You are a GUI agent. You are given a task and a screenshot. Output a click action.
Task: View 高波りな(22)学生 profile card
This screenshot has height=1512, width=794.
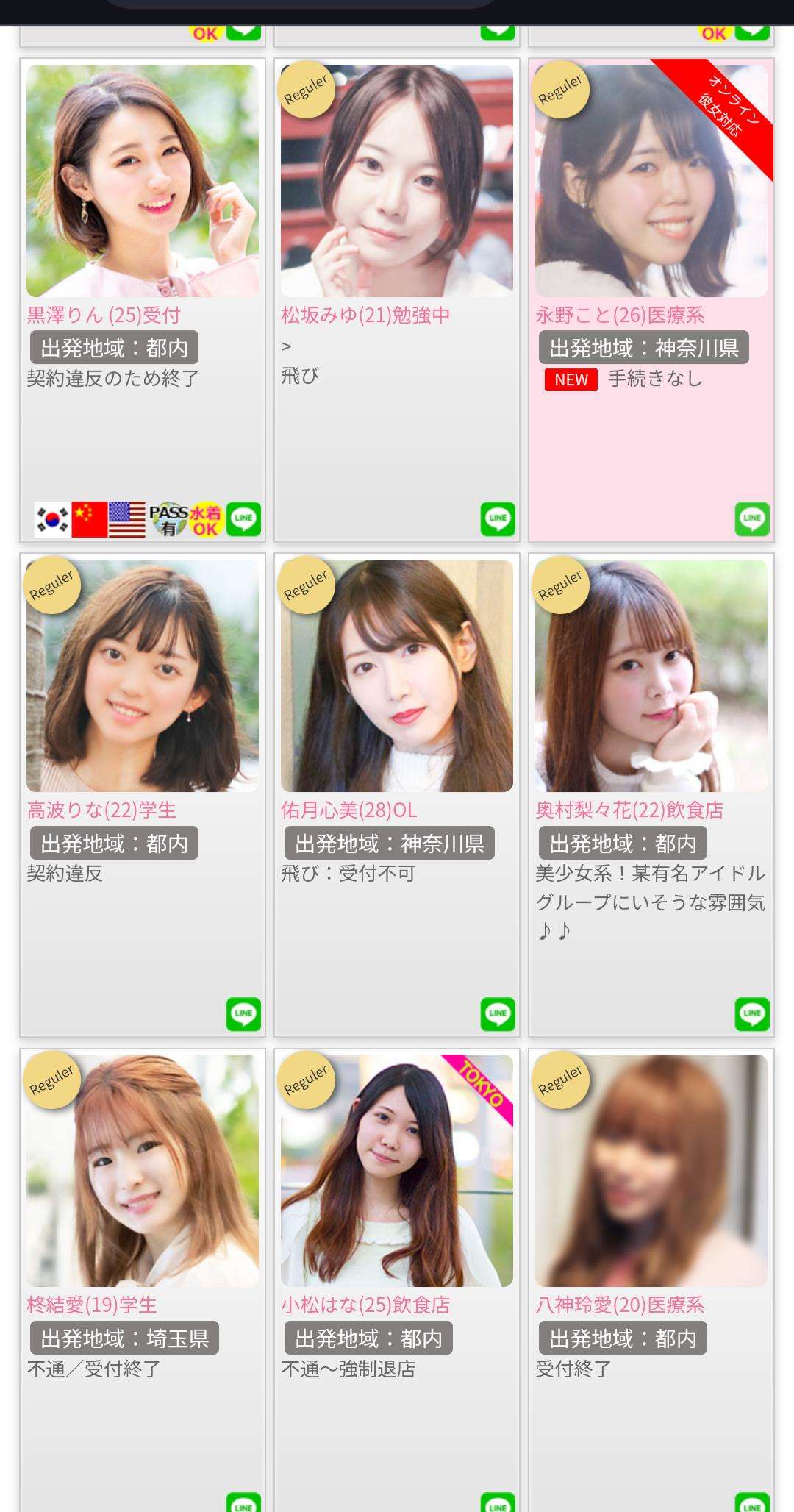[x=142, y=676]
